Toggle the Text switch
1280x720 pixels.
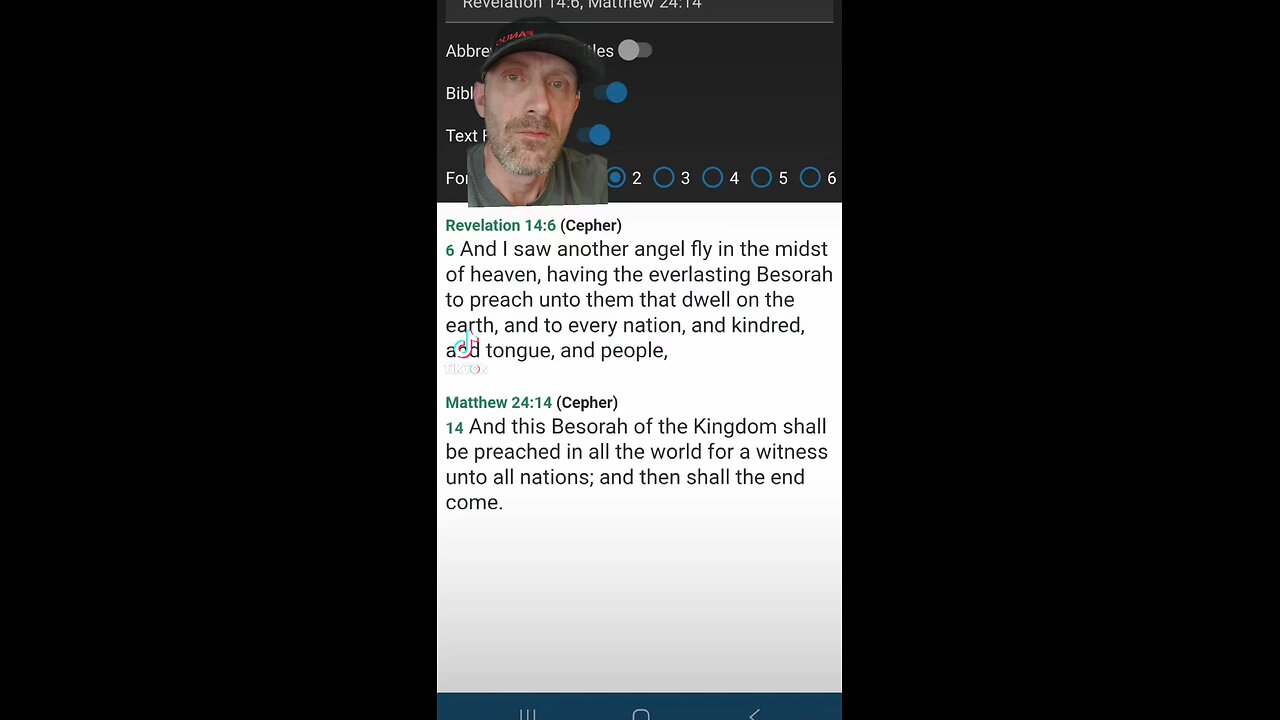pos(596,135)
